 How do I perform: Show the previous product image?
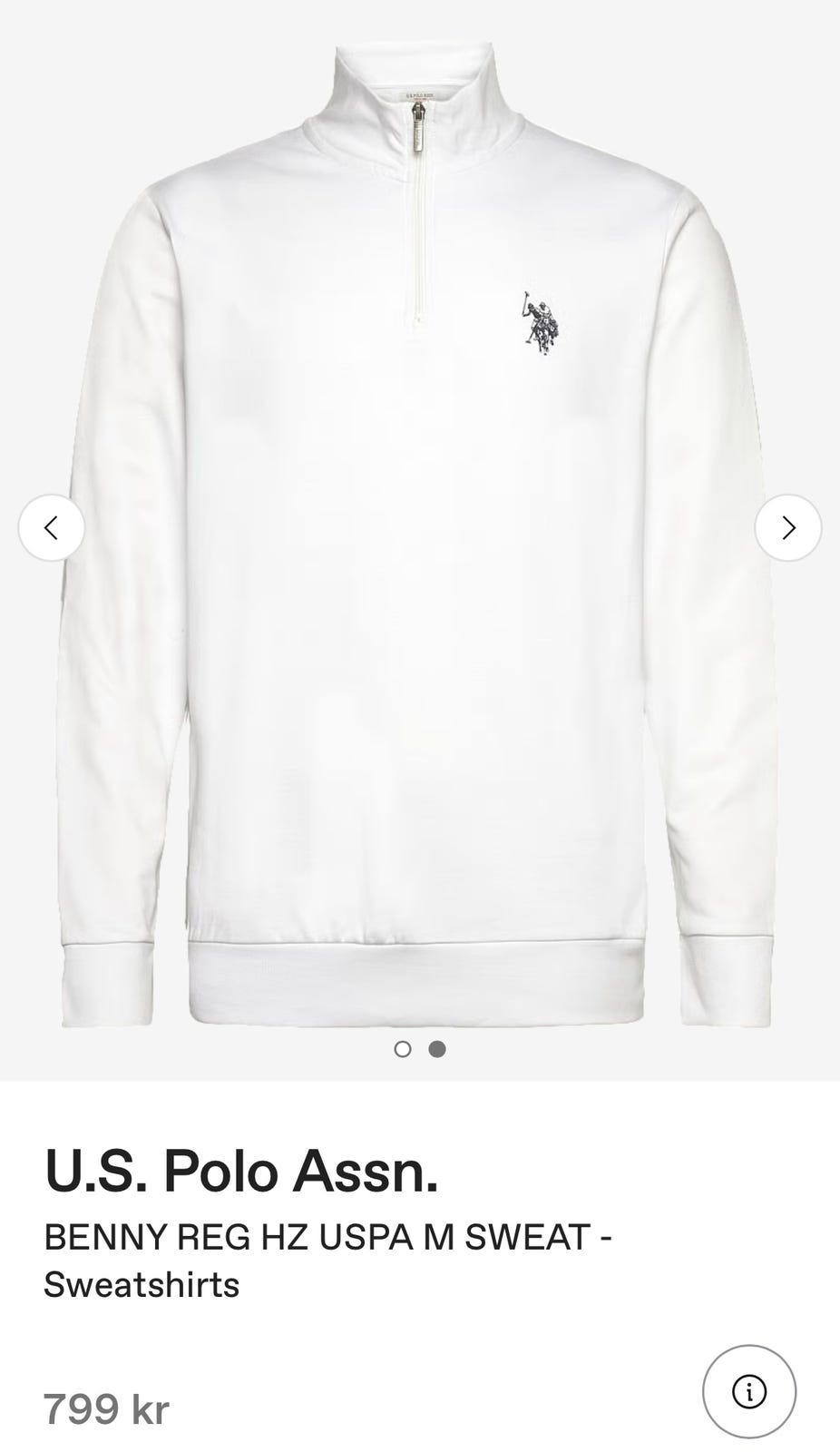(x=52, y=527)
